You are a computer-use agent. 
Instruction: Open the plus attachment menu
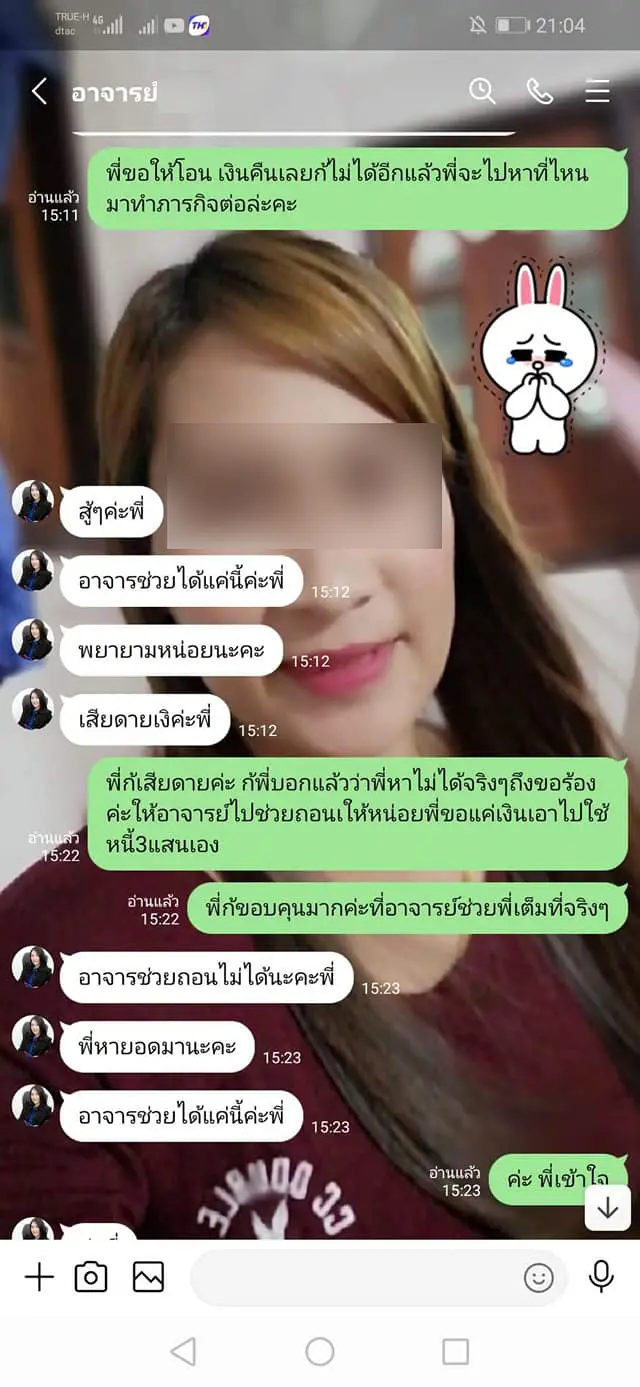click(38, 1277)
